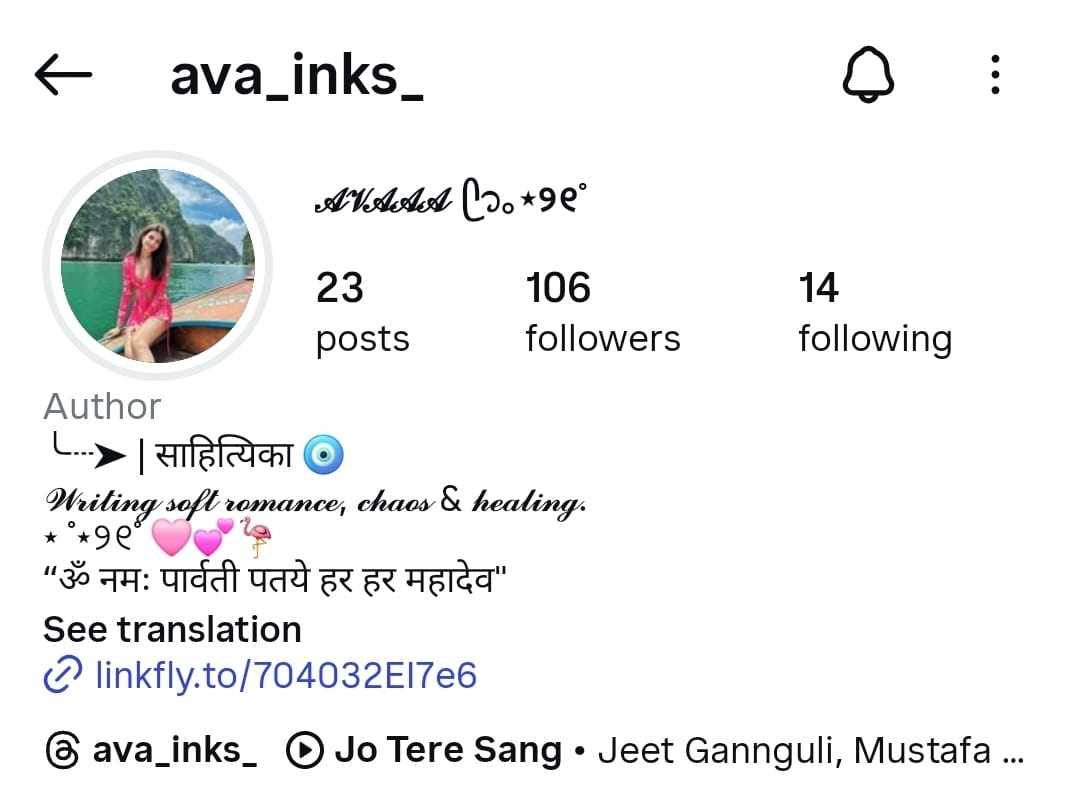Open the 106 followers list
The height and width of the screenshot is (791, 1080).
tap(602, 312)
